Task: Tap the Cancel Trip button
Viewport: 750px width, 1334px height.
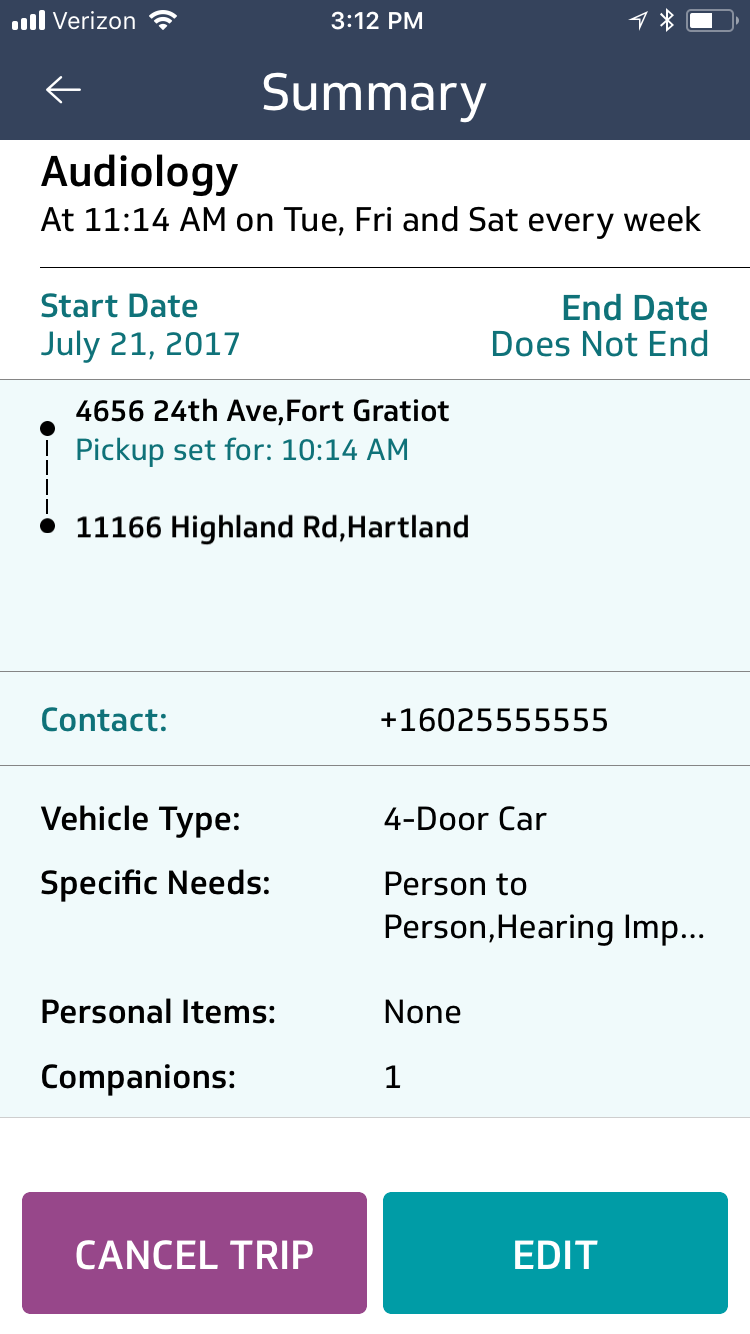Action: point(194,1253)
